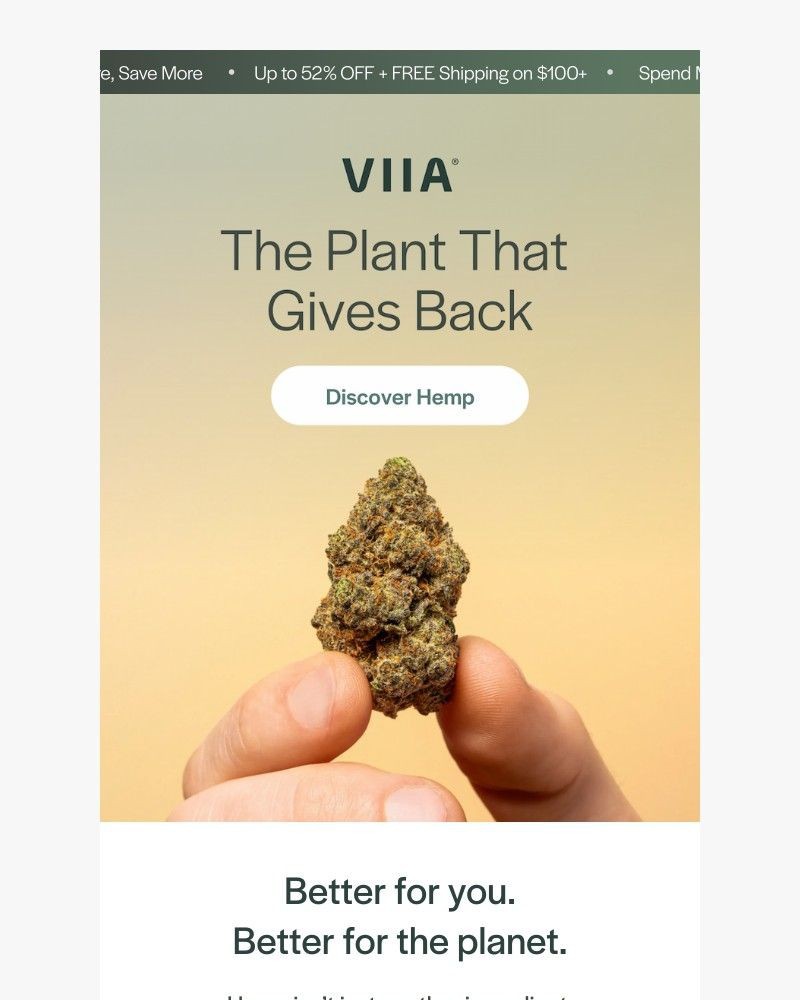Click the white rounded Discover Hemp pill
Image resolution: width=800 pixels, height=1000 pixels.
(398, 396)
